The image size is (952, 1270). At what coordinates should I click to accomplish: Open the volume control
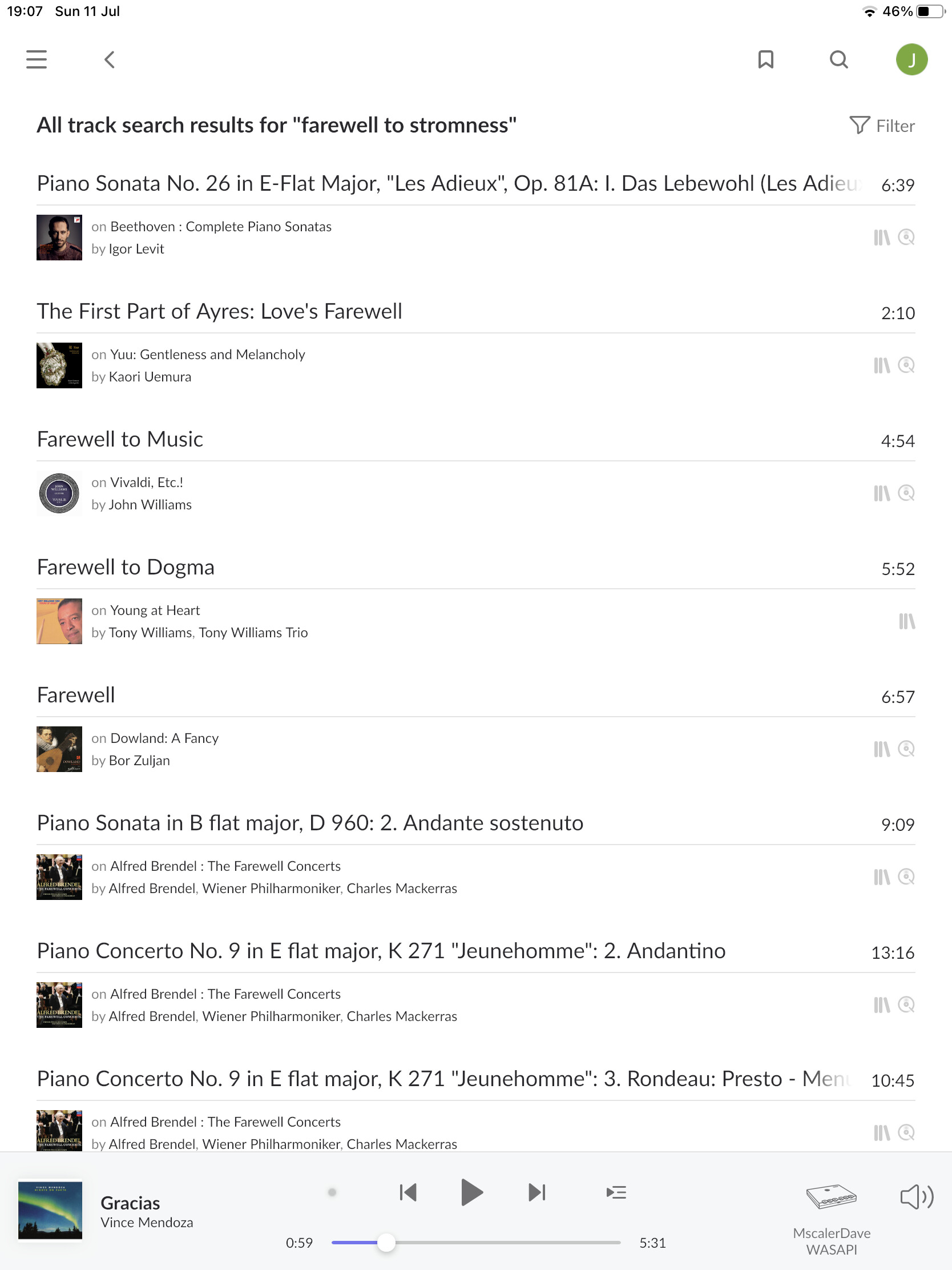916,1197
